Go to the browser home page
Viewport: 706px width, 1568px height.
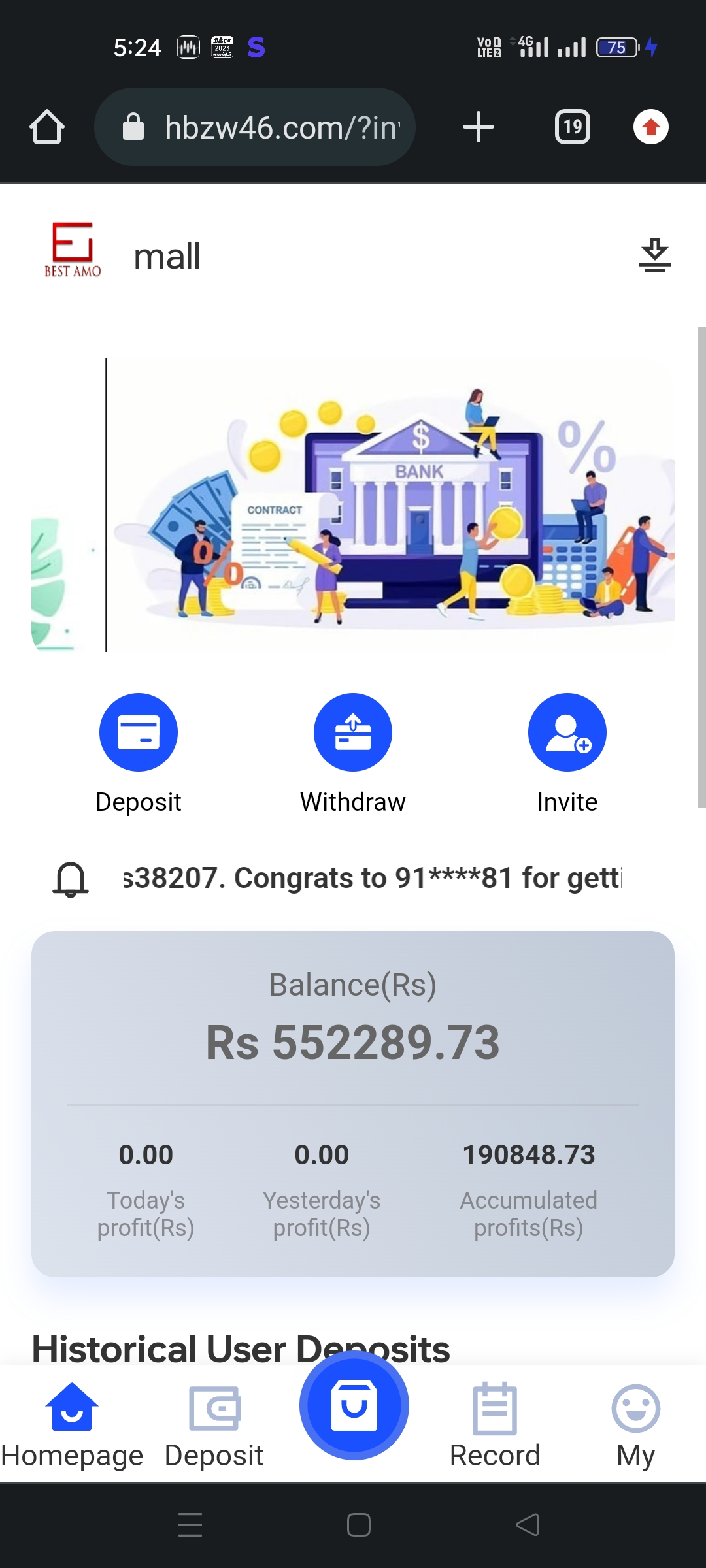coord(47,127)
